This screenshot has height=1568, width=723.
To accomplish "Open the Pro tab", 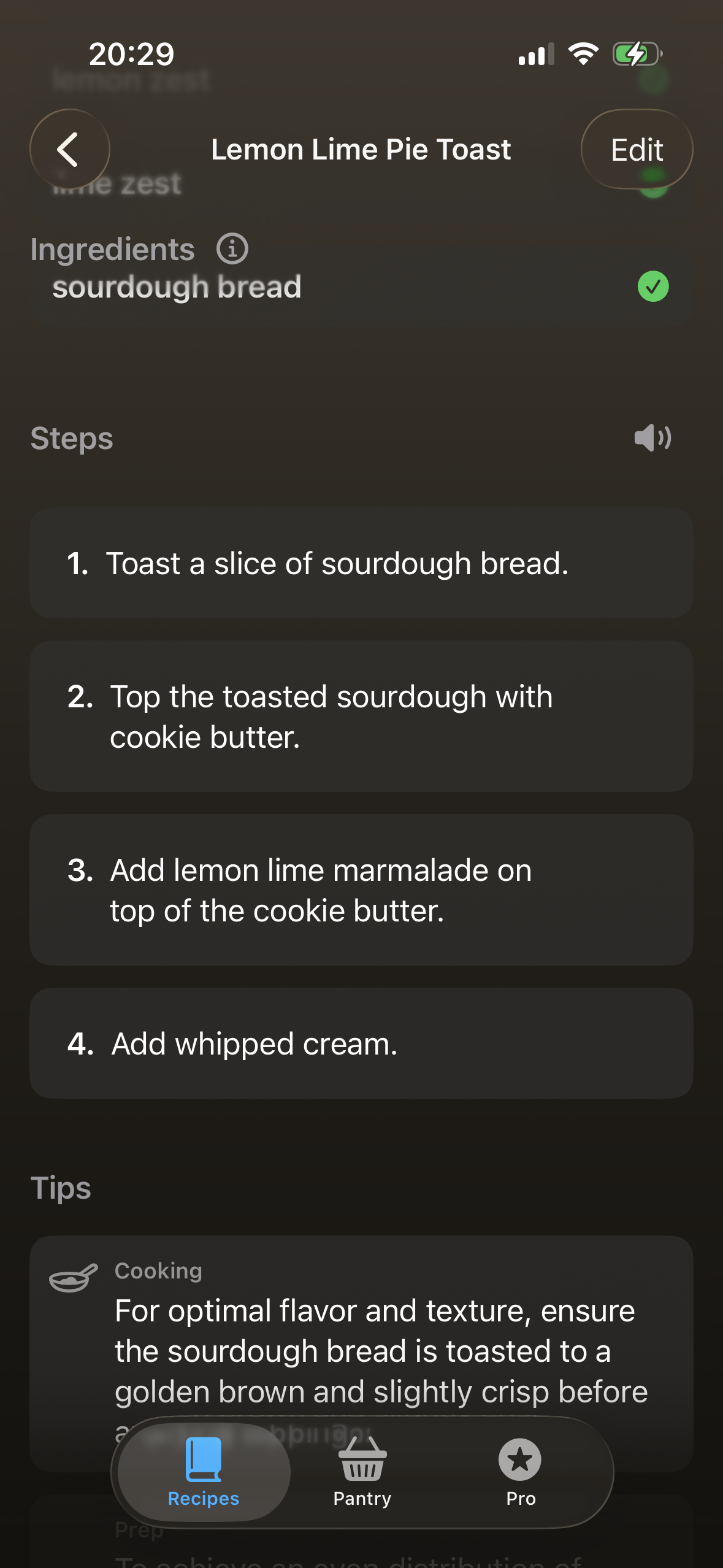I will [x=521, y=1472].
